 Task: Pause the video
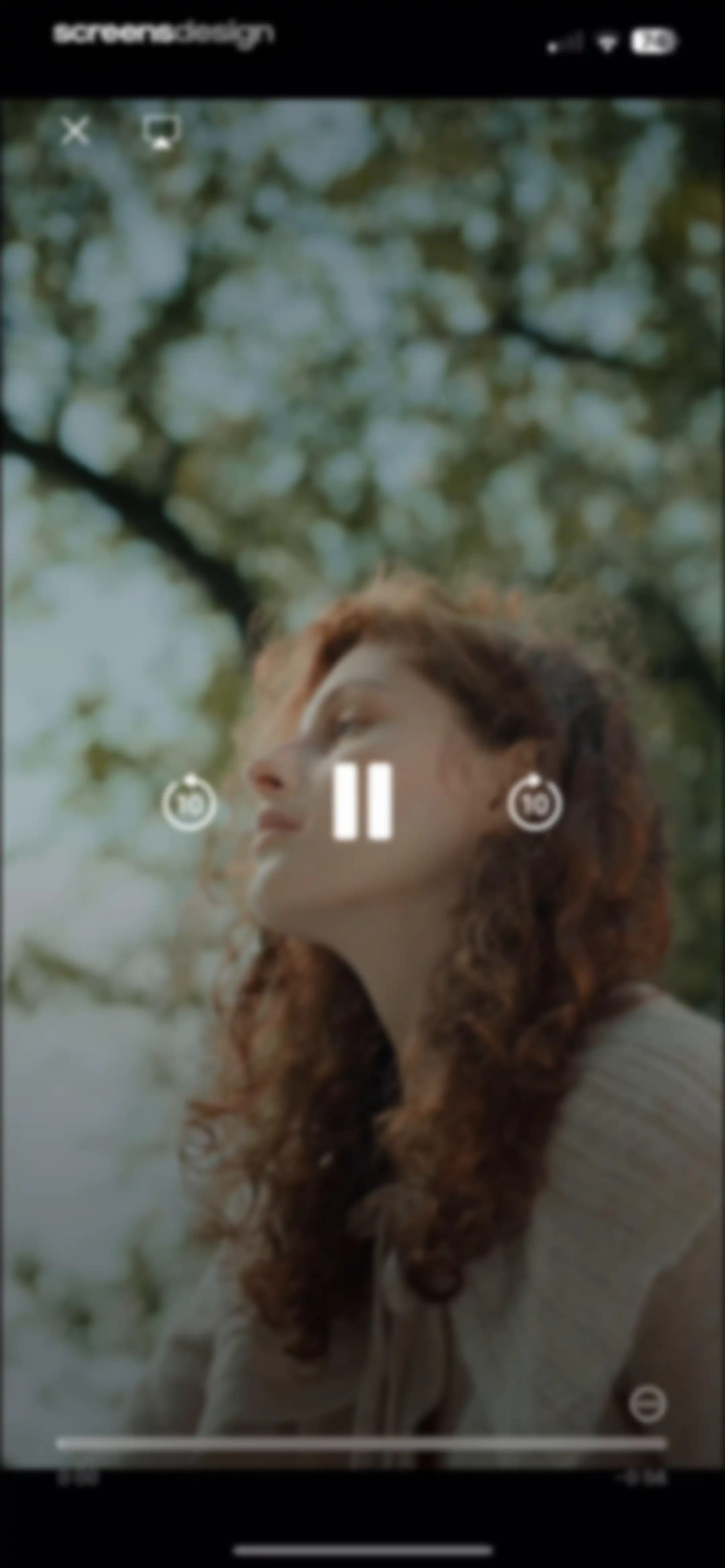[x=363, y=802]
